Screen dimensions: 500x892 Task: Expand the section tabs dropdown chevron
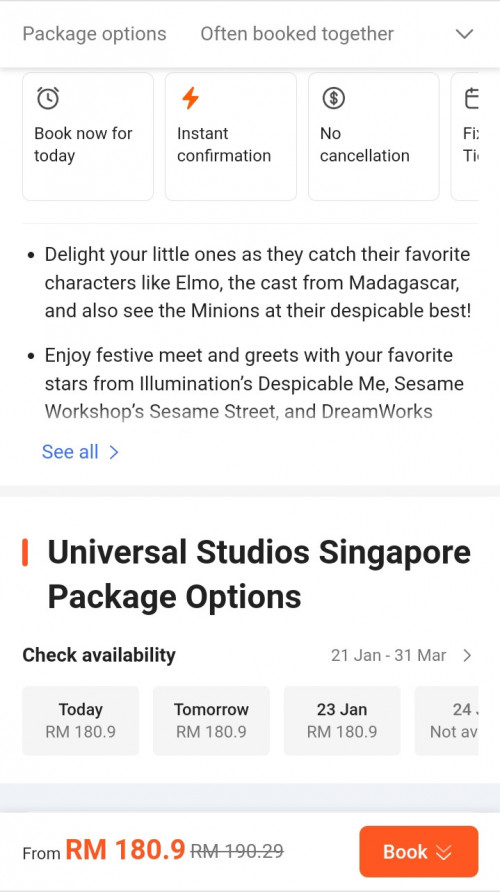click(x=465, y=34)
